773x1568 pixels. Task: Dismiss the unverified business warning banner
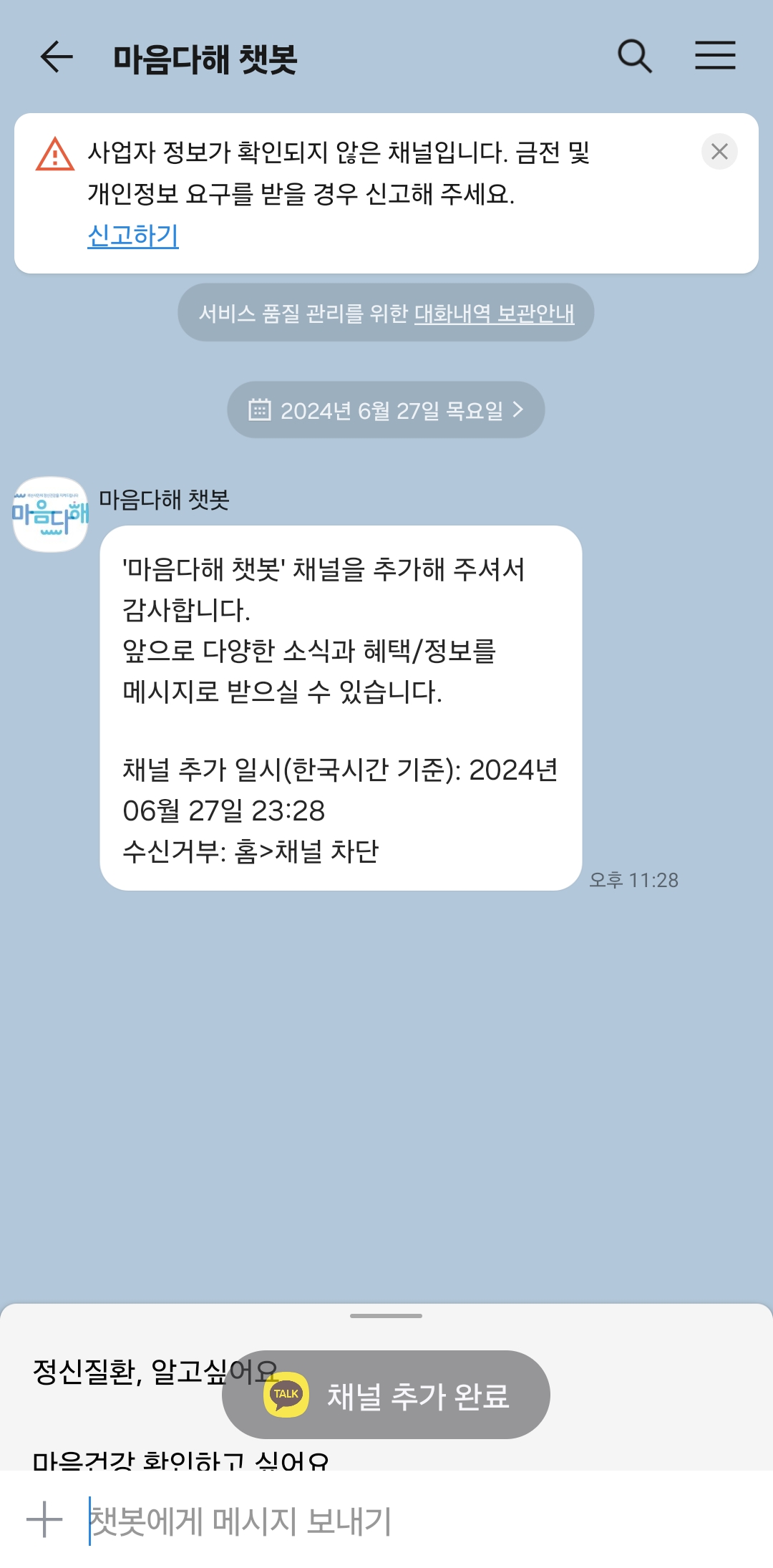(719, 152)
